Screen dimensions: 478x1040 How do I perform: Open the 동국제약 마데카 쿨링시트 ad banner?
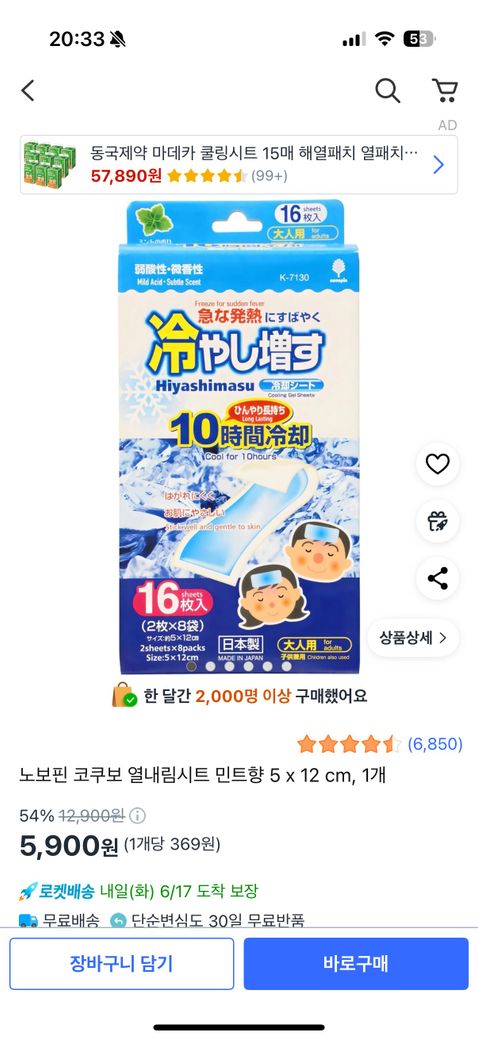coord(239,164)
